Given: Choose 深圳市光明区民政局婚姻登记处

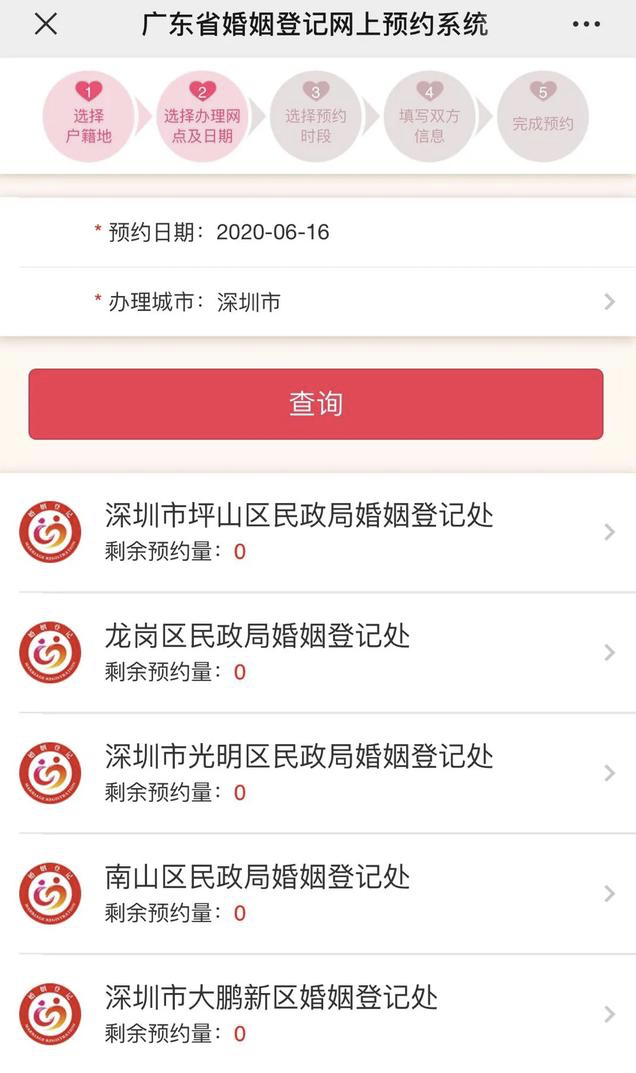Looking at the screenshot, I should tap(318, 773).
